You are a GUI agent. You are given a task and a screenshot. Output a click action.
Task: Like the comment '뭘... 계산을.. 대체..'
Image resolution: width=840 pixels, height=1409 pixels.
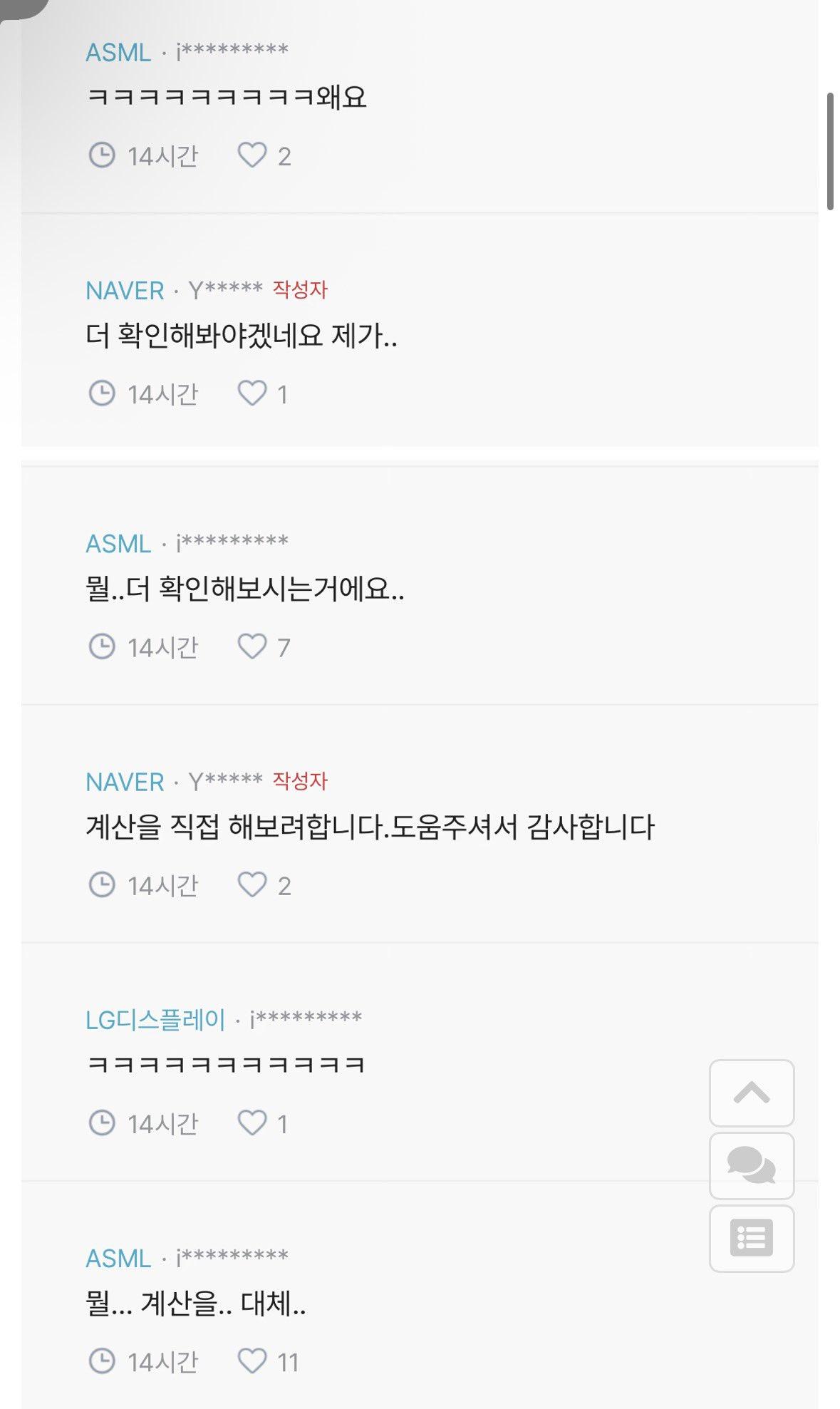coord(252,1361)
